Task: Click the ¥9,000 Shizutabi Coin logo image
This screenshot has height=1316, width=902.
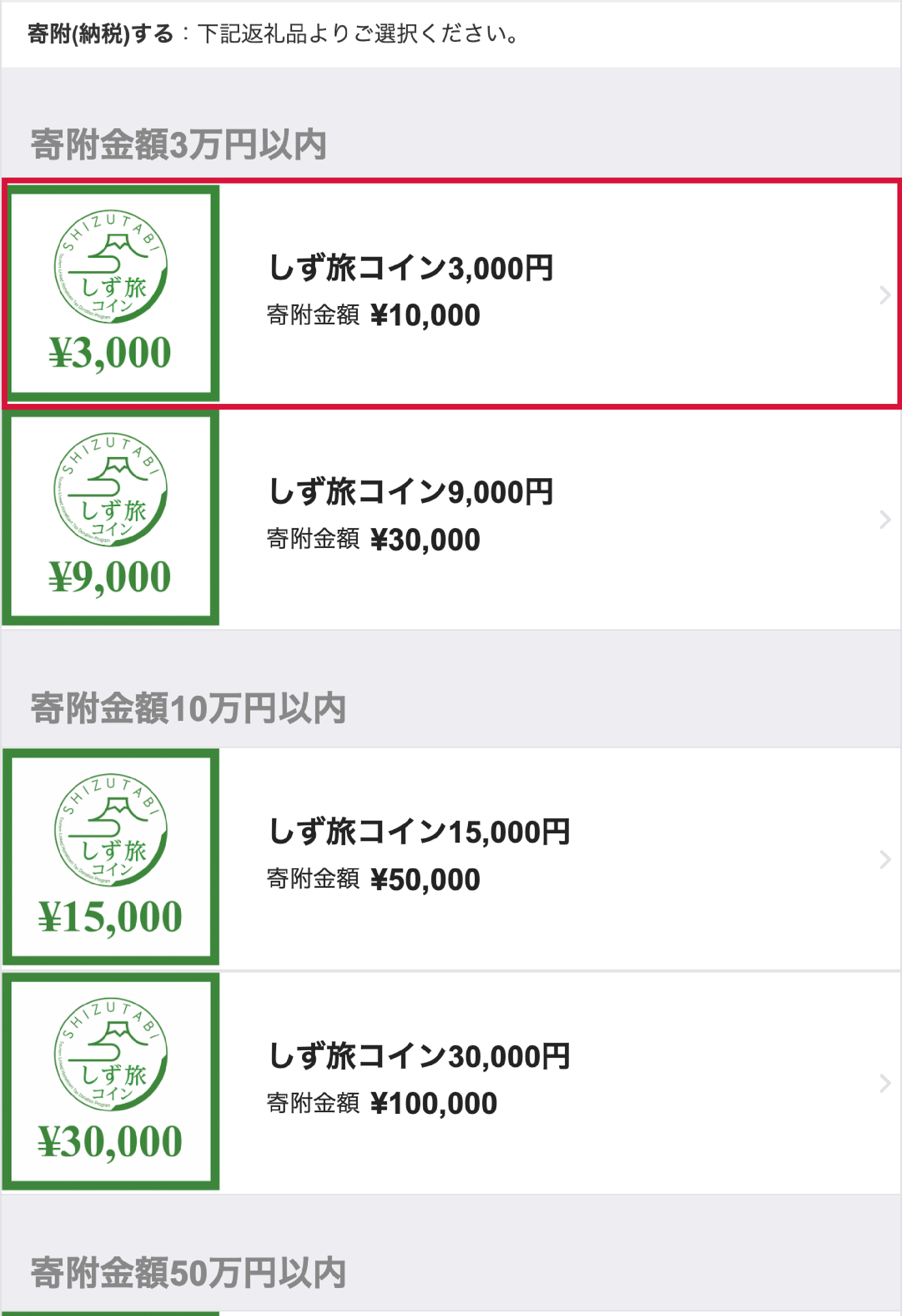Action: [x=112, y=518]
